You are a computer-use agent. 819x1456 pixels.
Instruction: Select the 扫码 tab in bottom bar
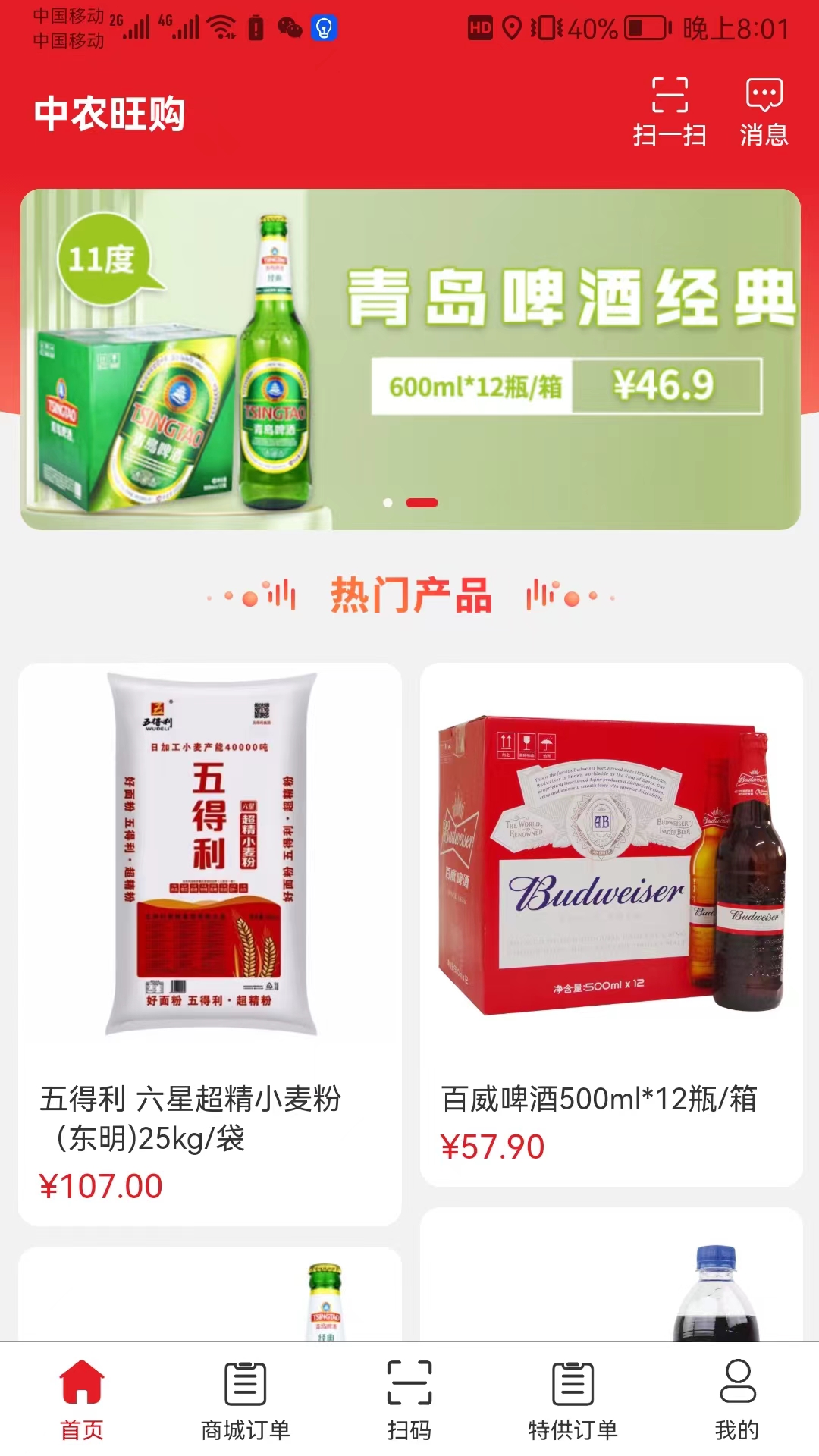[x=409, y=1399]
